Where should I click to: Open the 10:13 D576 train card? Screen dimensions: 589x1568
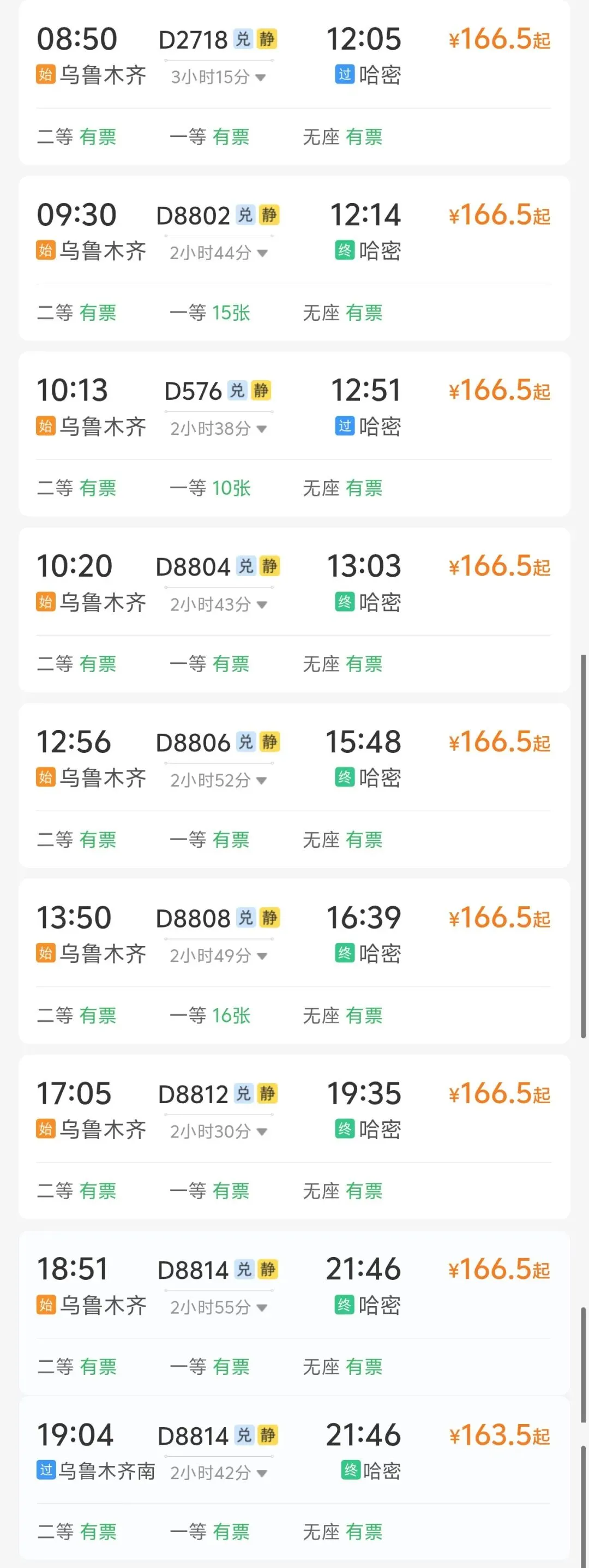pyautogui.click(x=294, y=434)
